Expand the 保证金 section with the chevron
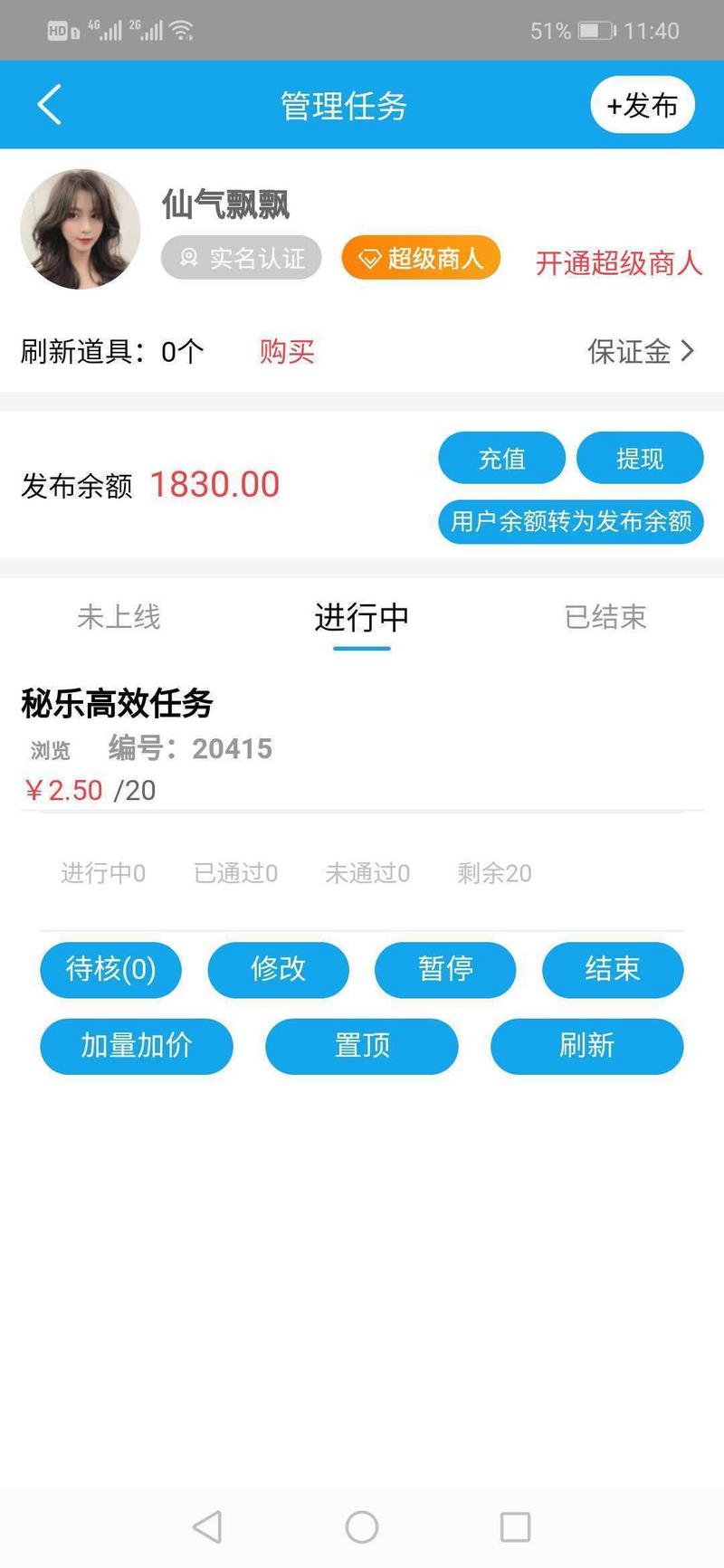The height and width of the screenshot is (1568, 724). (x=643, y=351)
